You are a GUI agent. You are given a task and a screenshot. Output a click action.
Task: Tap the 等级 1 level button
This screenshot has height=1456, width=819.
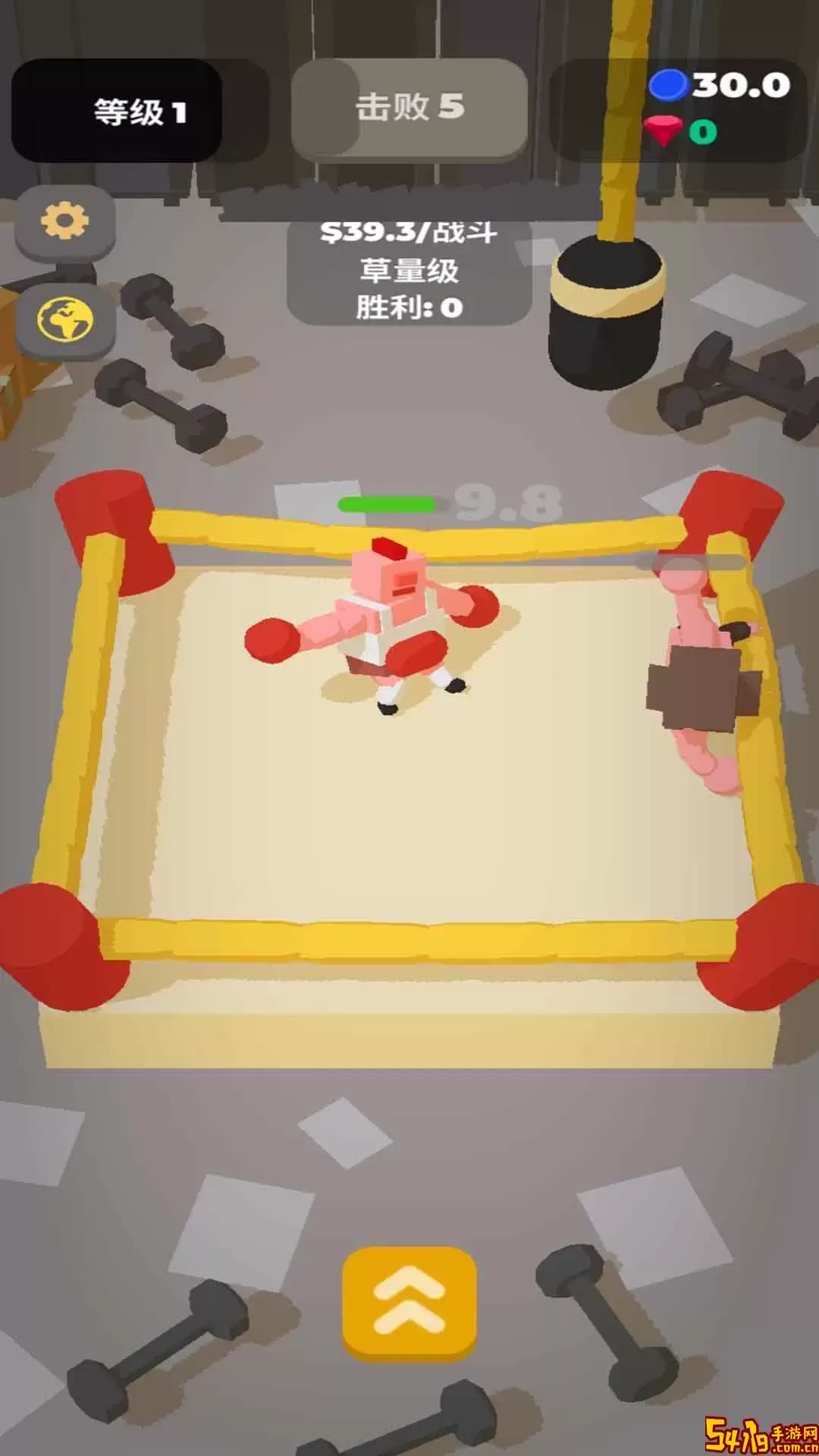[118, 111]
